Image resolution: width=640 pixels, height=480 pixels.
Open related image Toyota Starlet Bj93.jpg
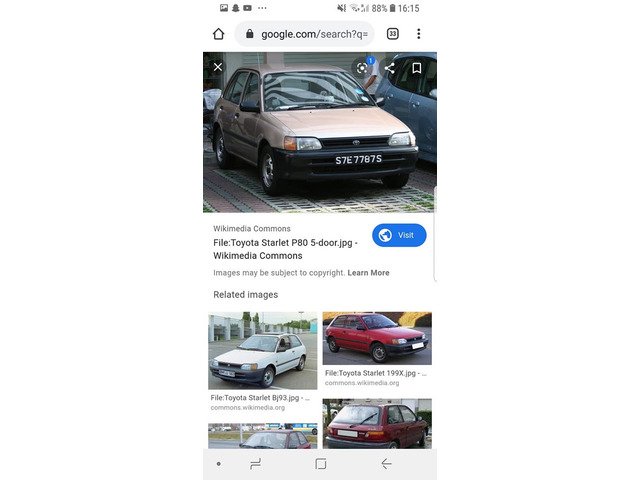pos(262,351)
